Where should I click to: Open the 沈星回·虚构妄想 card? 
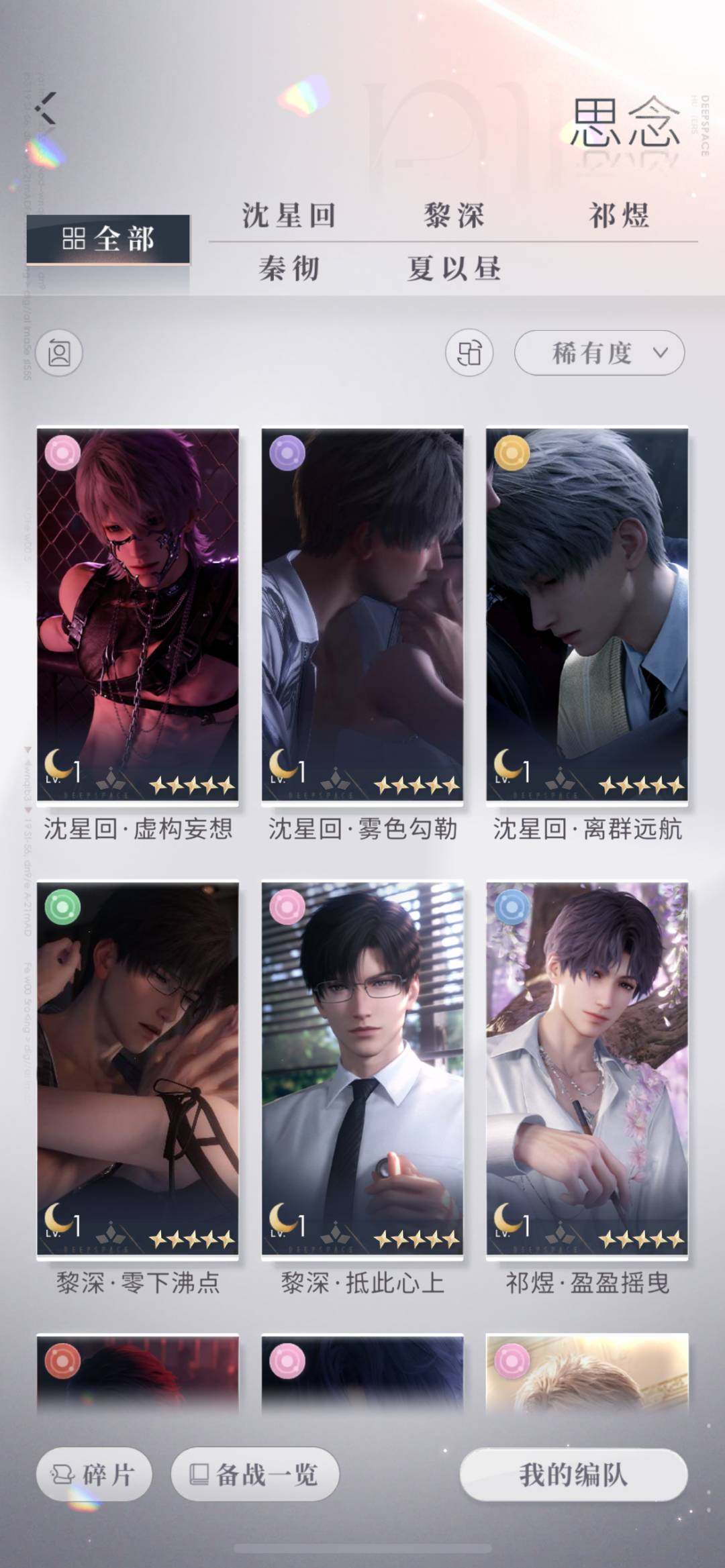(x=138, y=614)
